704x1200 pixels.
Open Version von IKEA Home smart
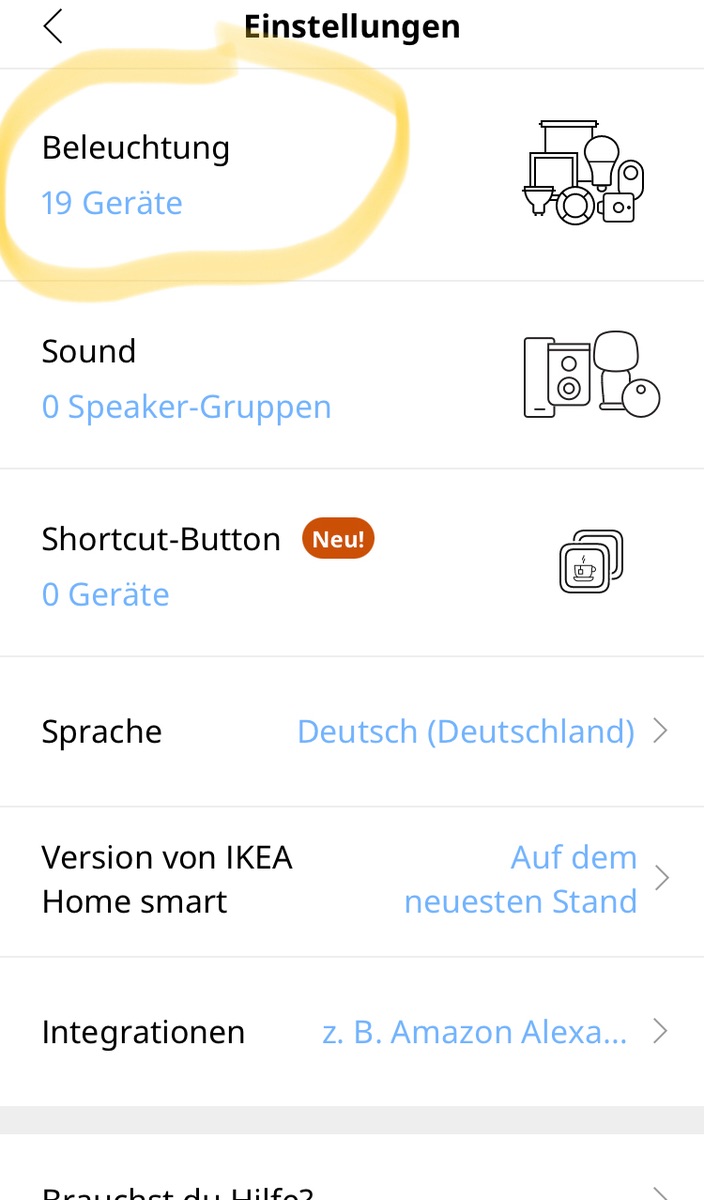(x=352, y=880)
